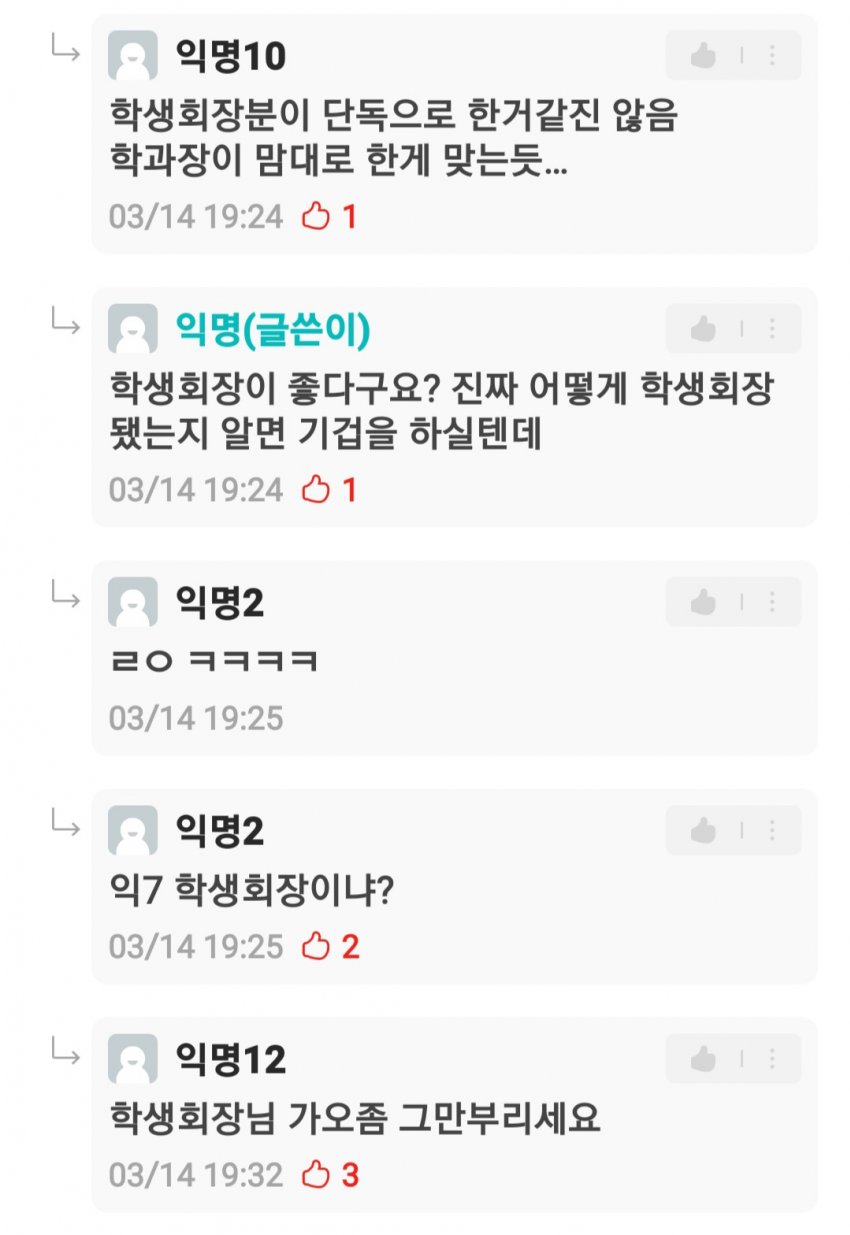The width and height of the screenshot is (850, 1235).
Task: Like the comment by 익명12
Action: tap(703, 1059)
